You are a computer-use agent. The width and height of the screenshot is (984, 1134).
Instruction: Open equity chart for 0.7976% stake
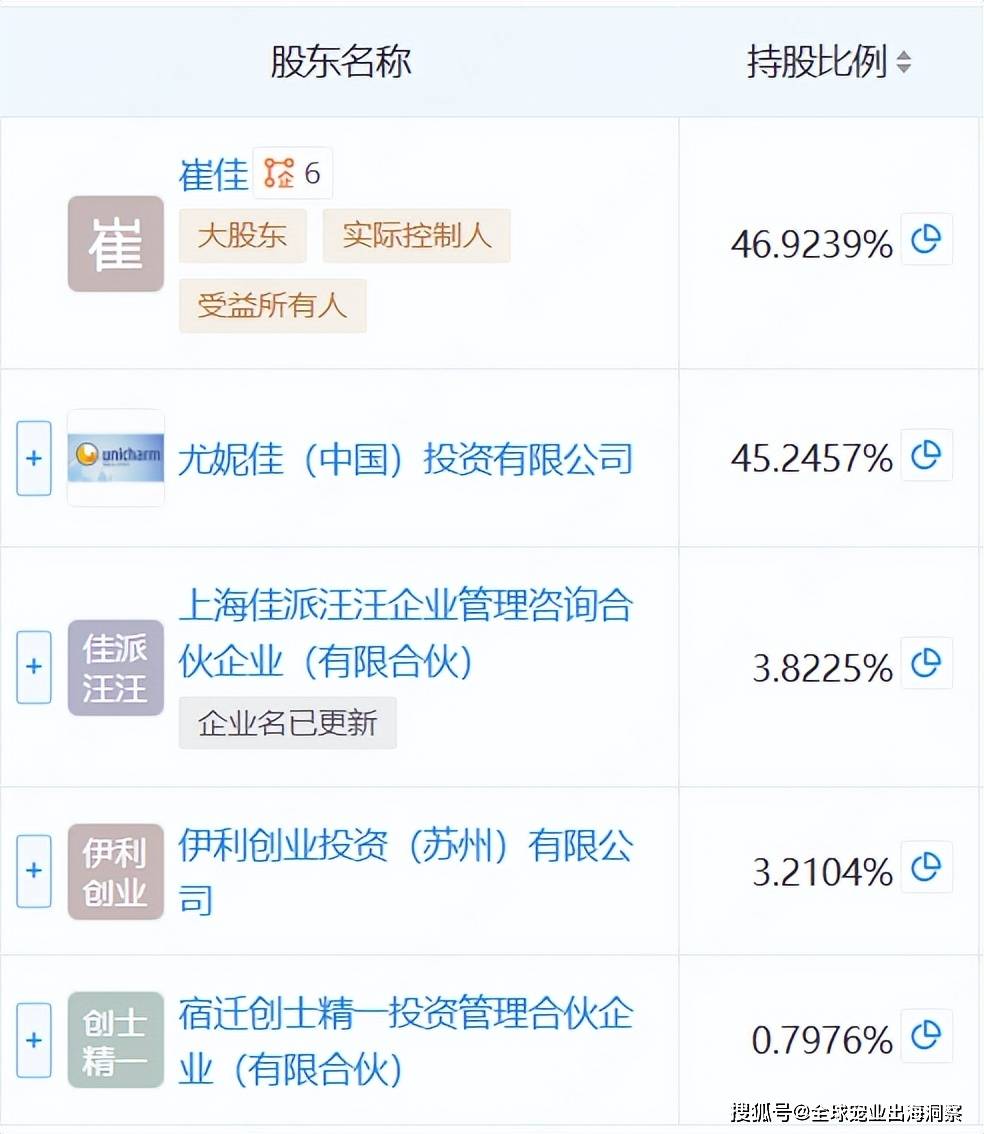[x=926, y=1036]
